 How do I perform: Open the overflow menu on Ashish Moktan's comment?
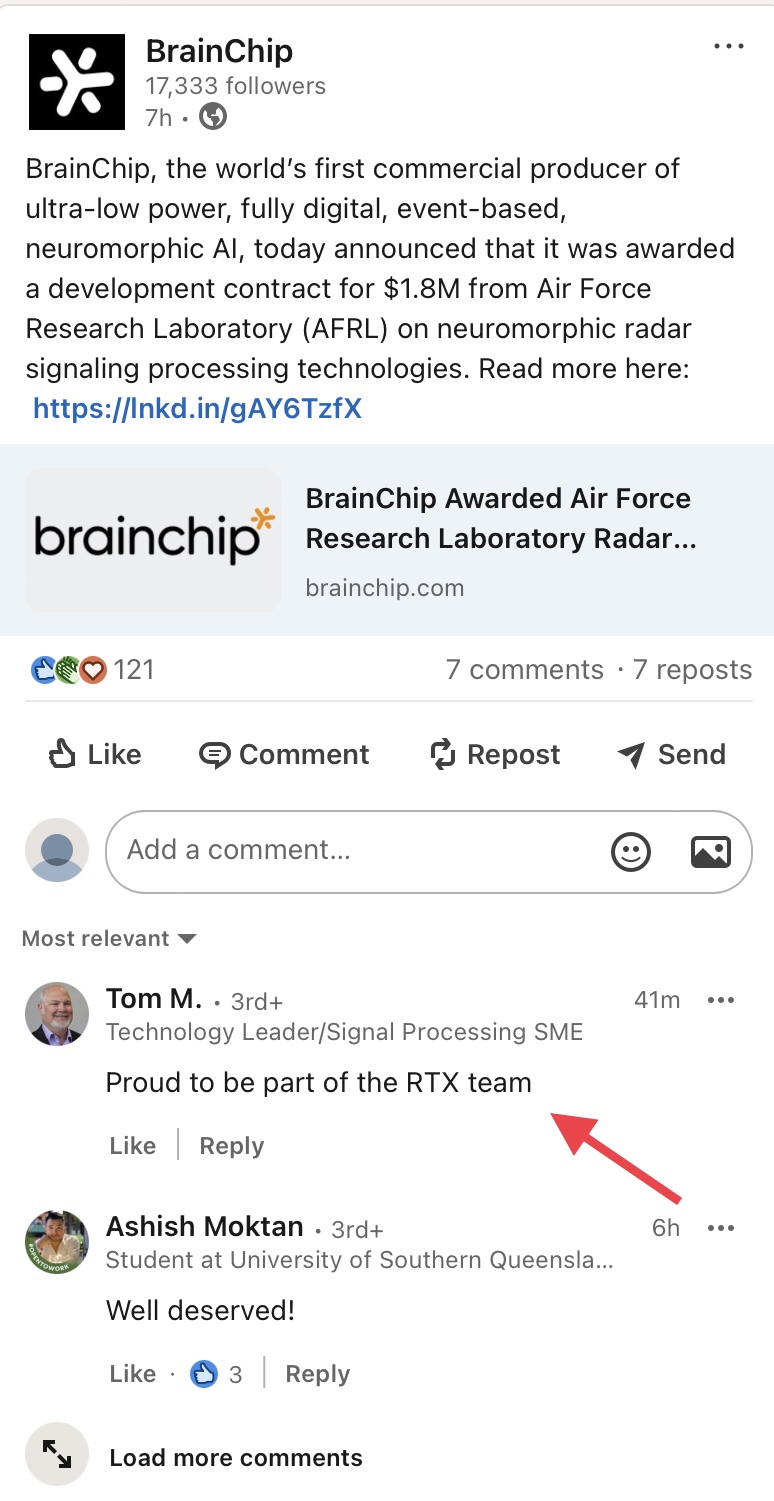(720, 1228)
